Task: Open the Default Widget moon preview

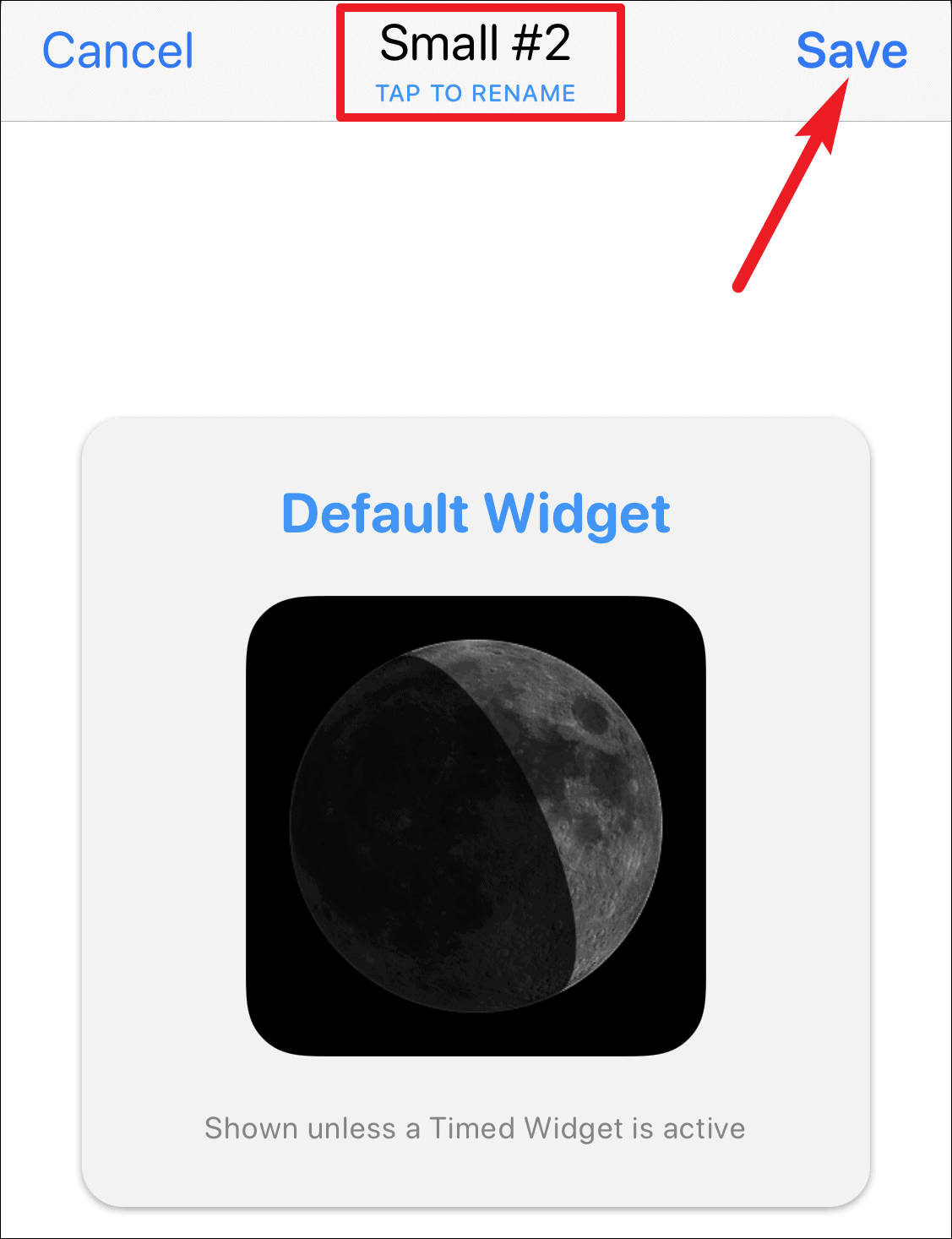Action: 476,826
